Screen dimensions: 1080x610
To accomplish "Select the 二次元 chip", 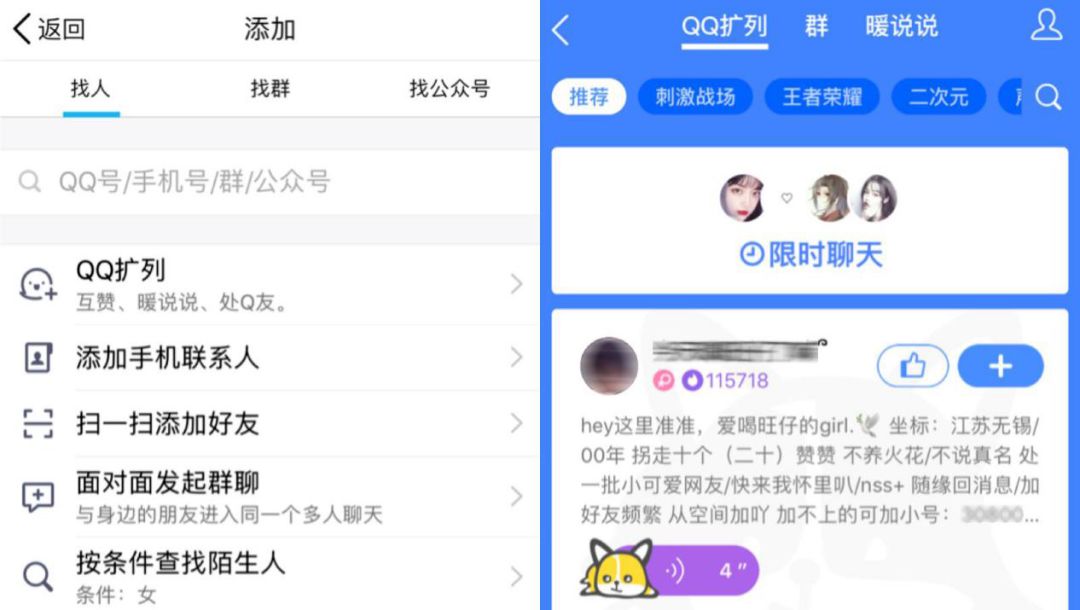I will [938, 97].
